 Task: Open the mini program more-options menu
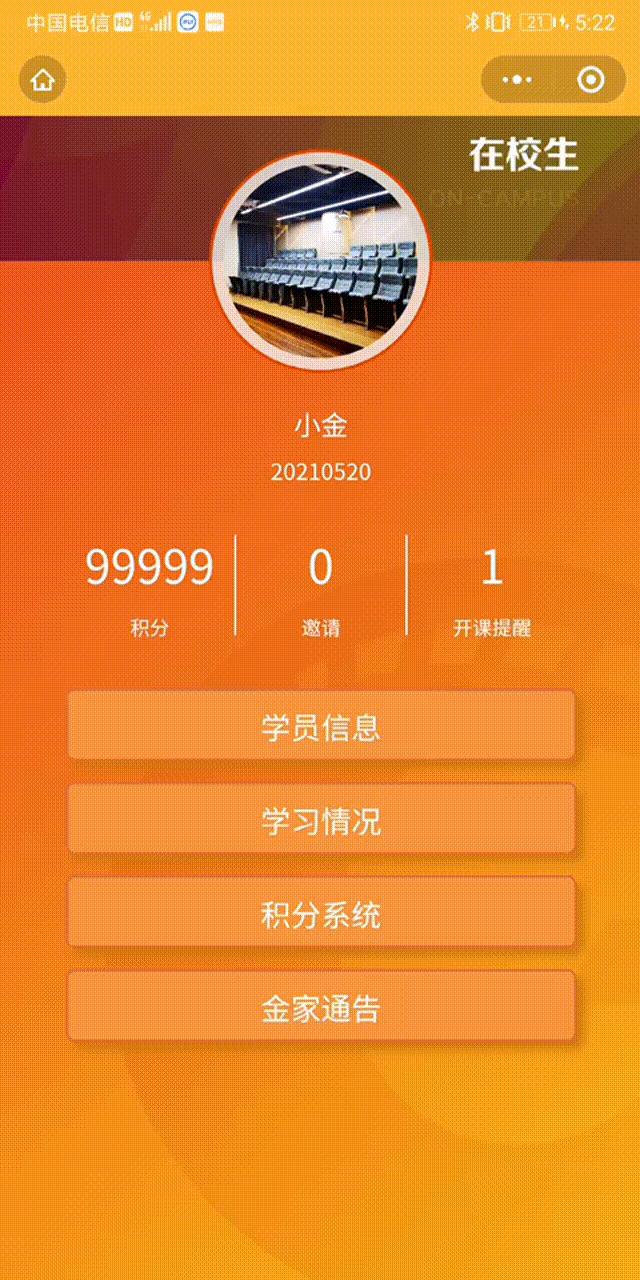coord(517,80)
